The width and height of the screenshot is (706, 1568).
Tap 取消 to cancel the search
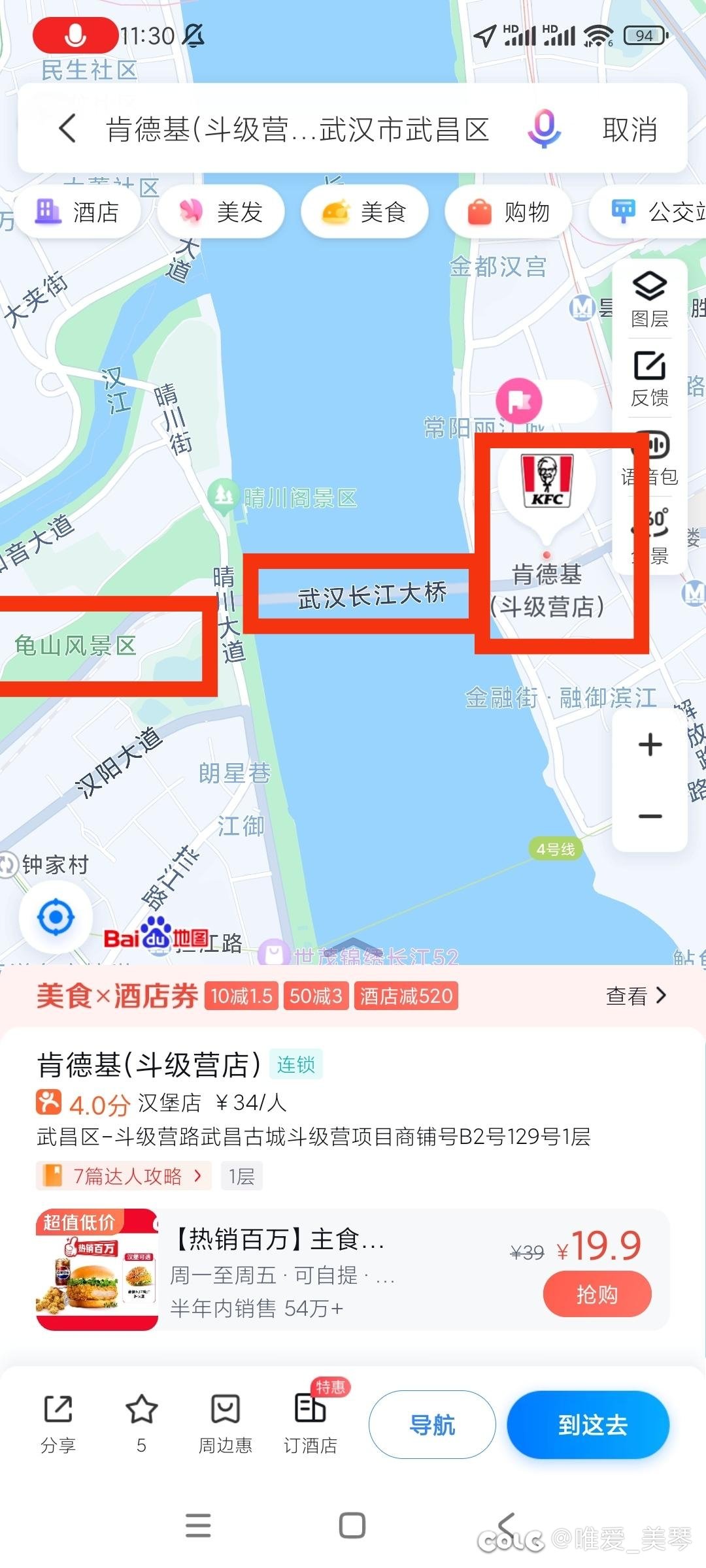point(630,129)
